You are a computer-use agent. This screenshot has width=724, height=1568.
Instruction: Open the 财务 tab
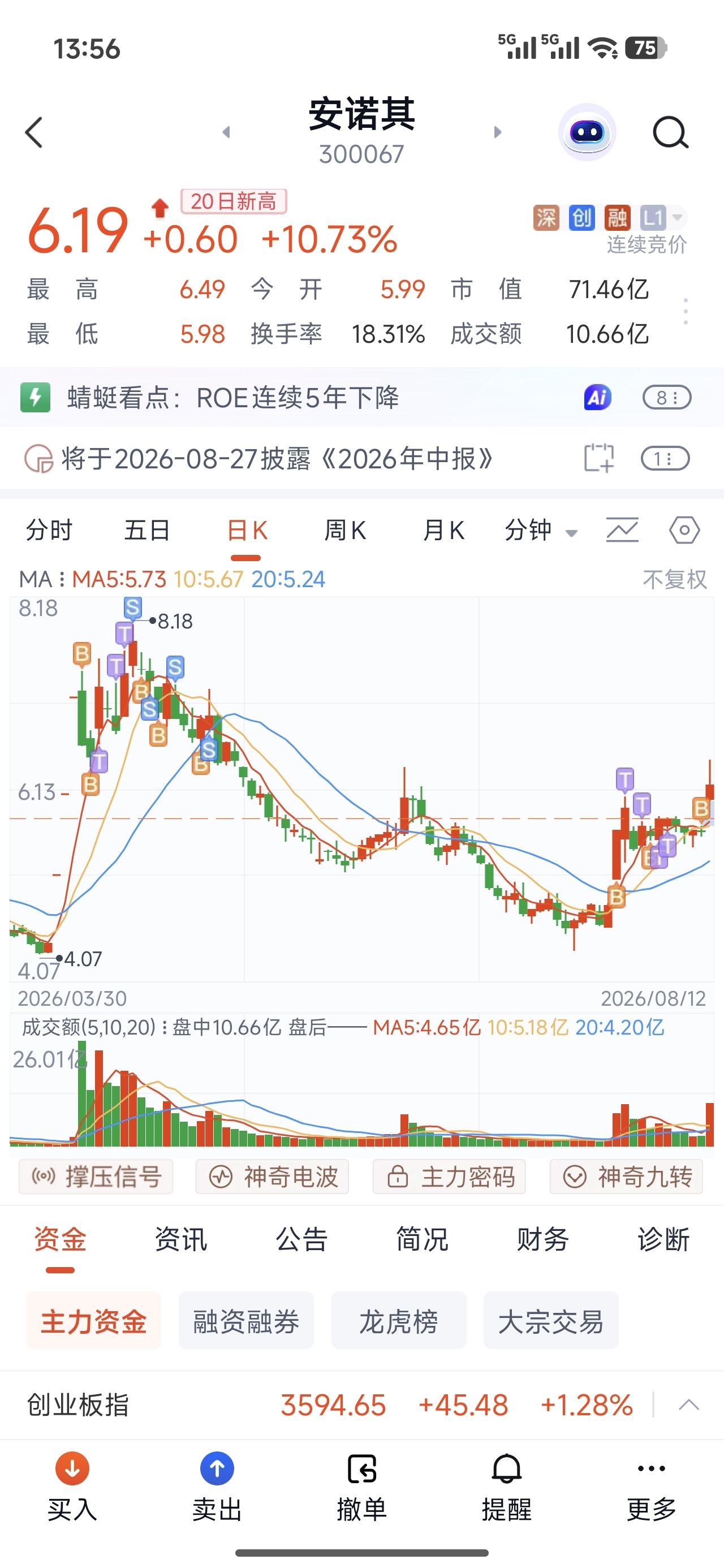pyautogui.click(x=542, y=1239)
